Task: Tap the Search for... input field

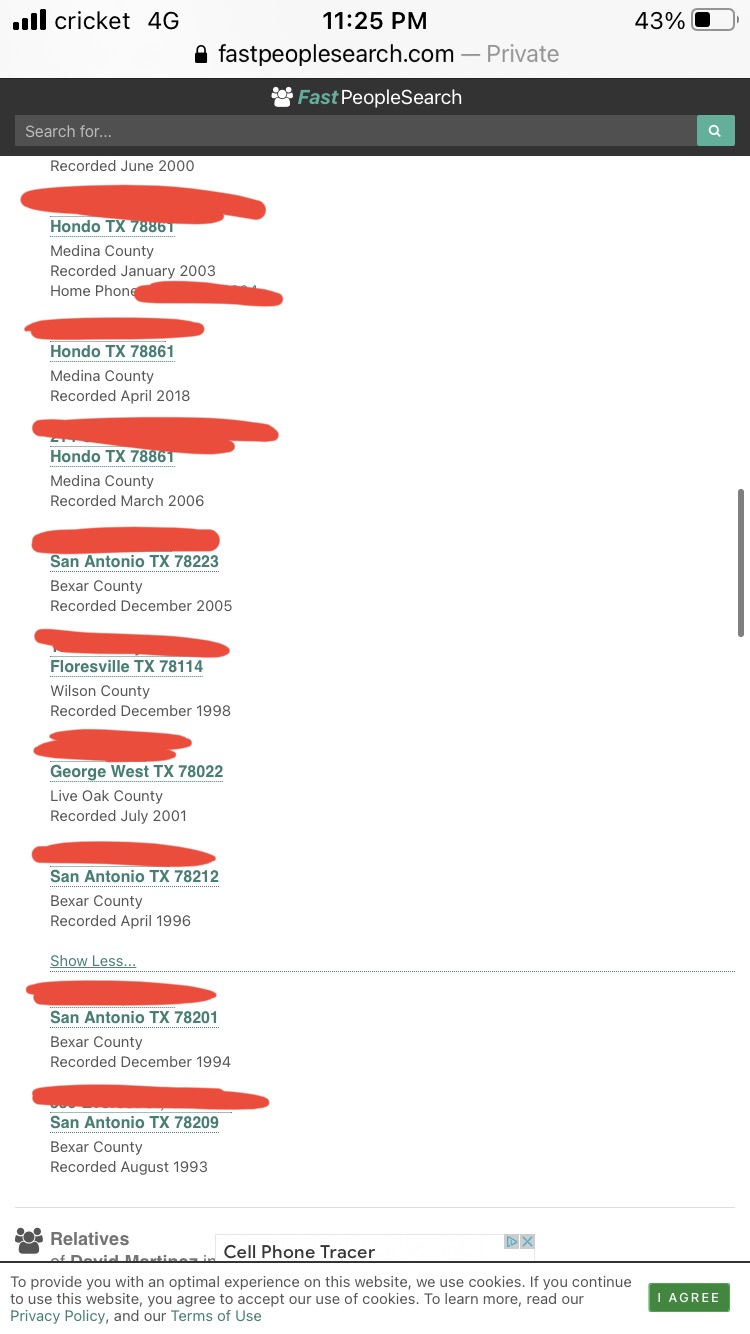Action: (355, 131)
